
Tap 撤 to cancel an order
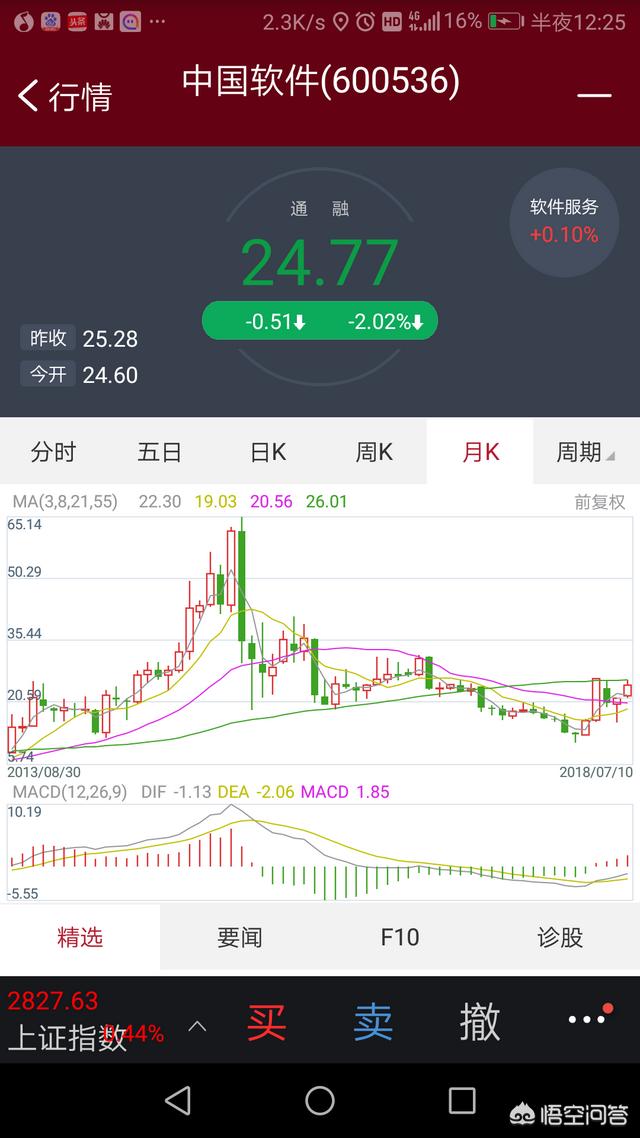click(480, 1021)
